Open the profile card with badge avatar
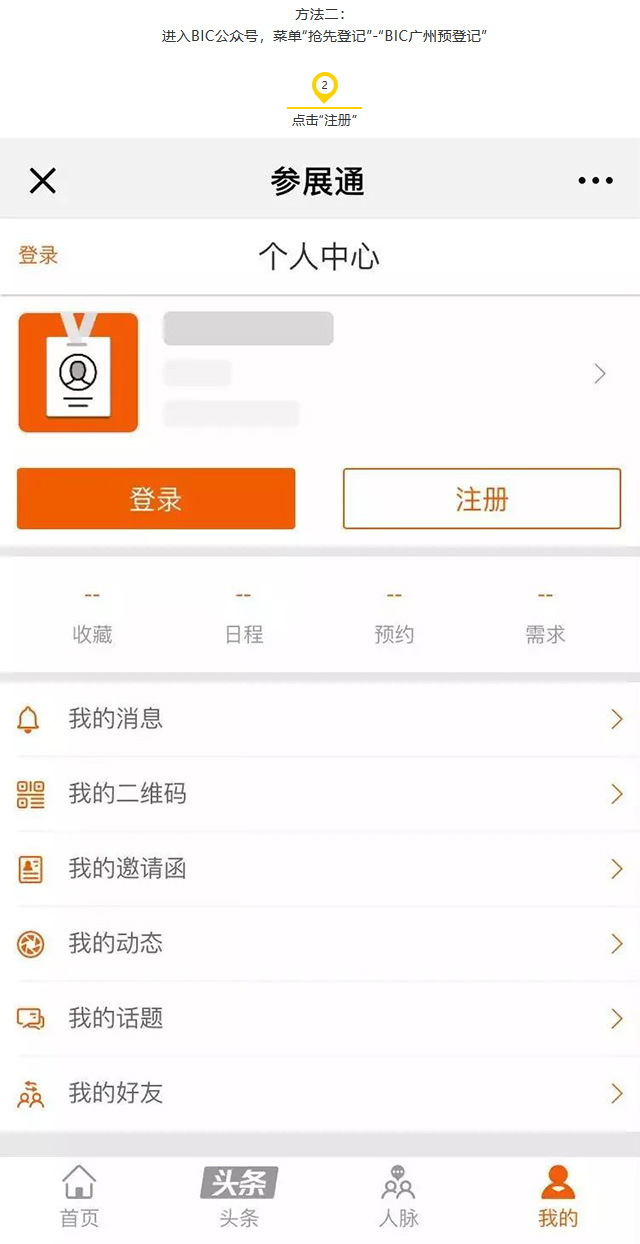 pyautogui.click(x=320, y=373)
